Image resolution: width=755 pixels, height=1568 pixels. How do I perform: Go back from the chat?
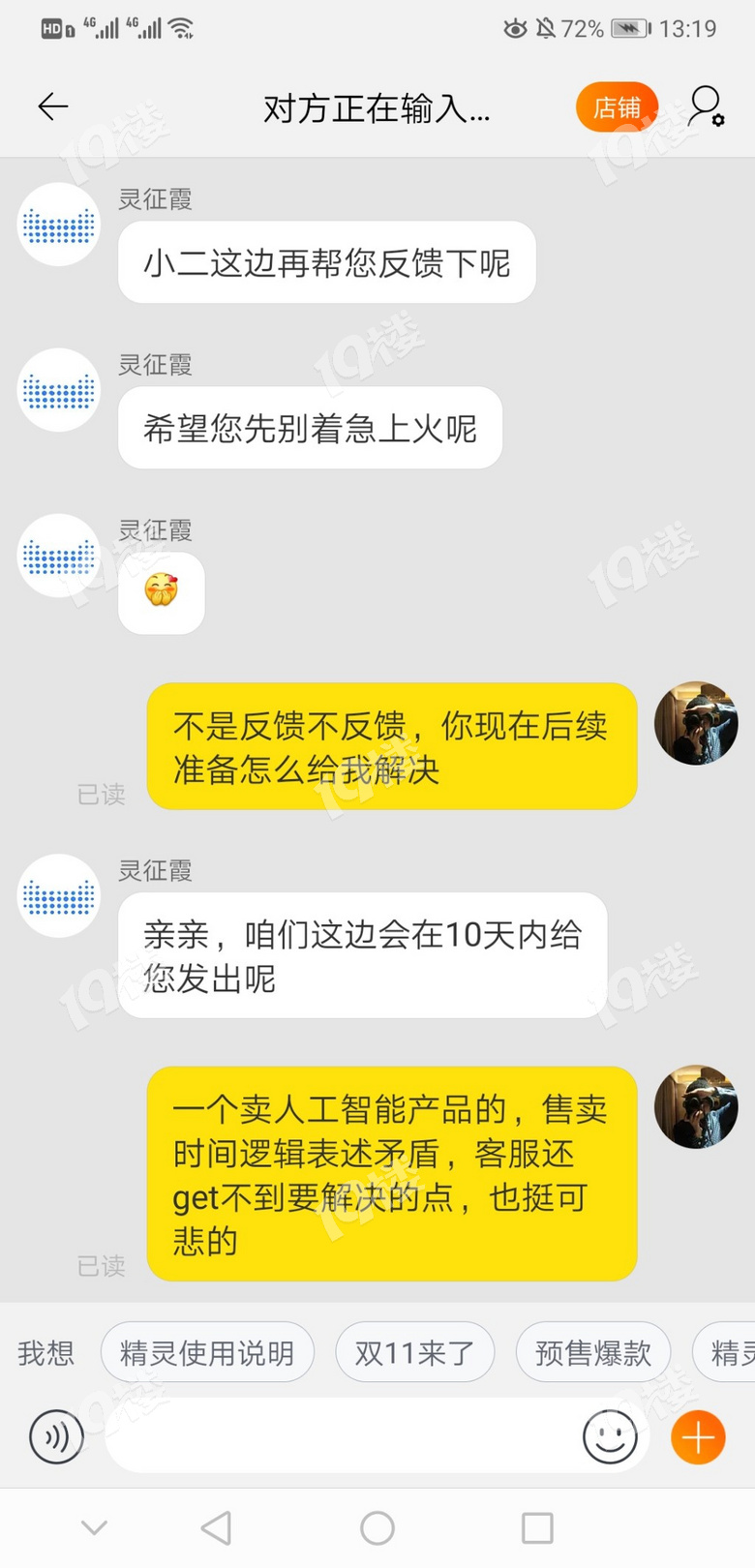(52, 106)
